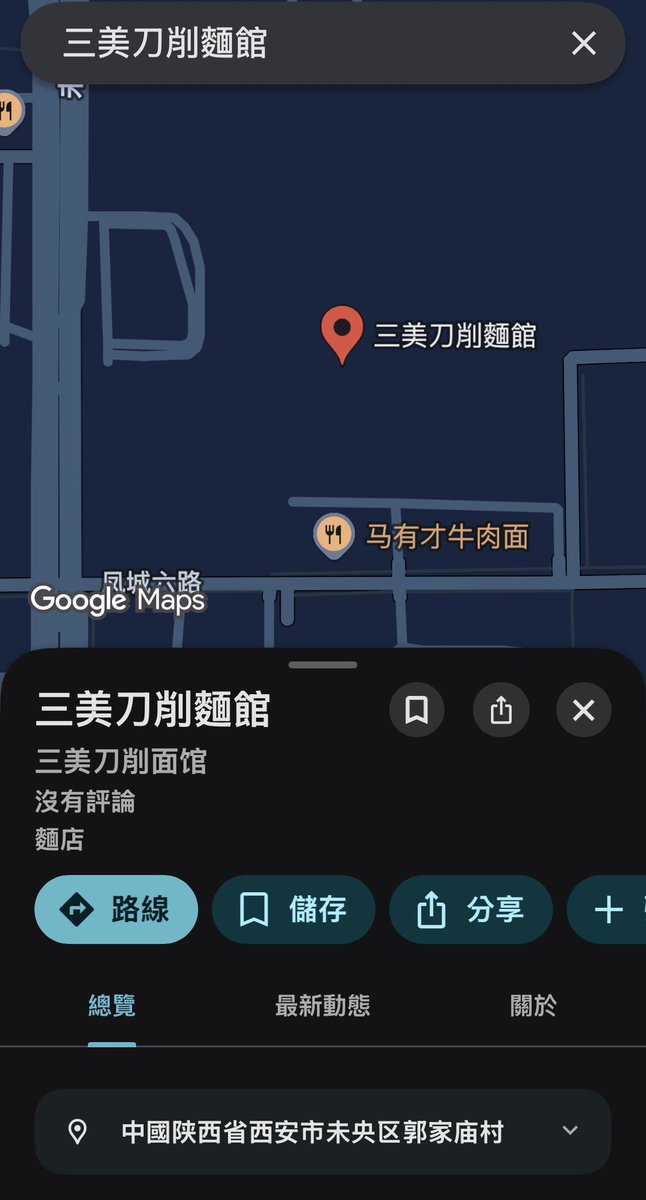Close the place details sheet

(584, 710)
